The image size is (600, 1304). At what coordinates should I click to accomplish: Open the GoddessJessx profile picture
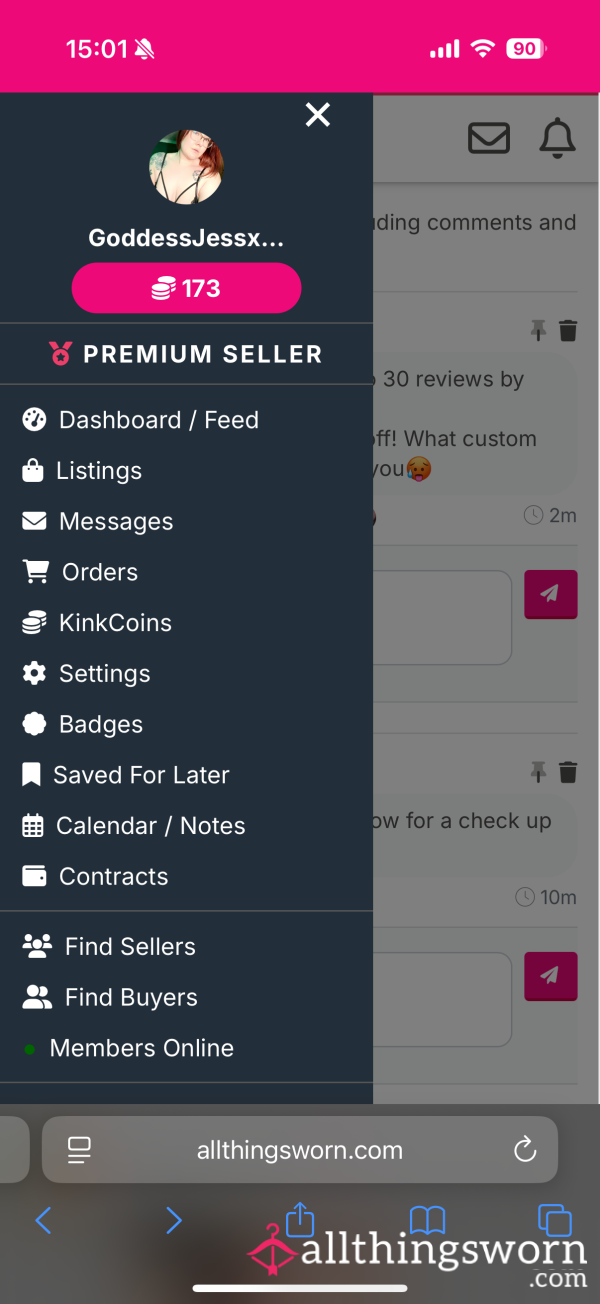186,167
